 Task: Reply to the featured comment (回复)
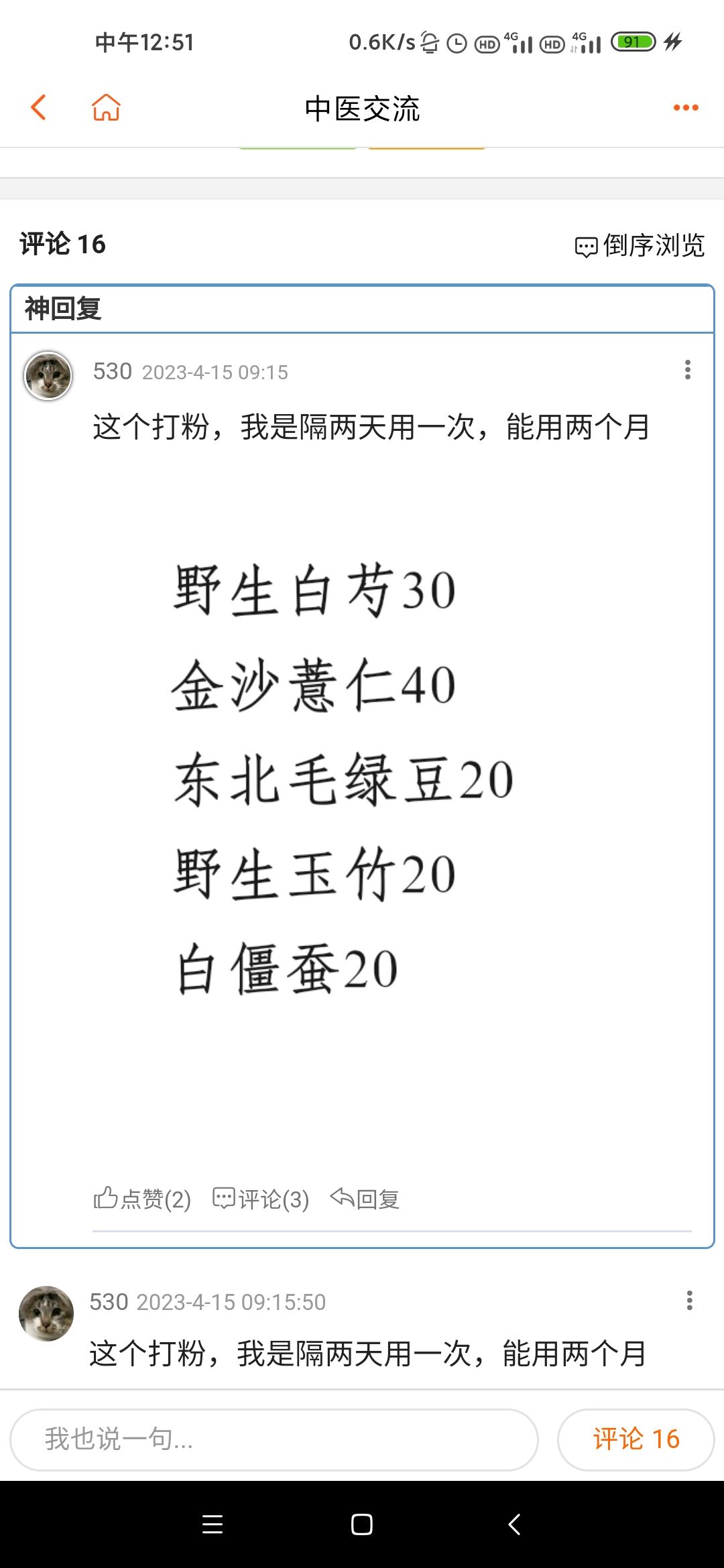click(x=365, y=1198)
